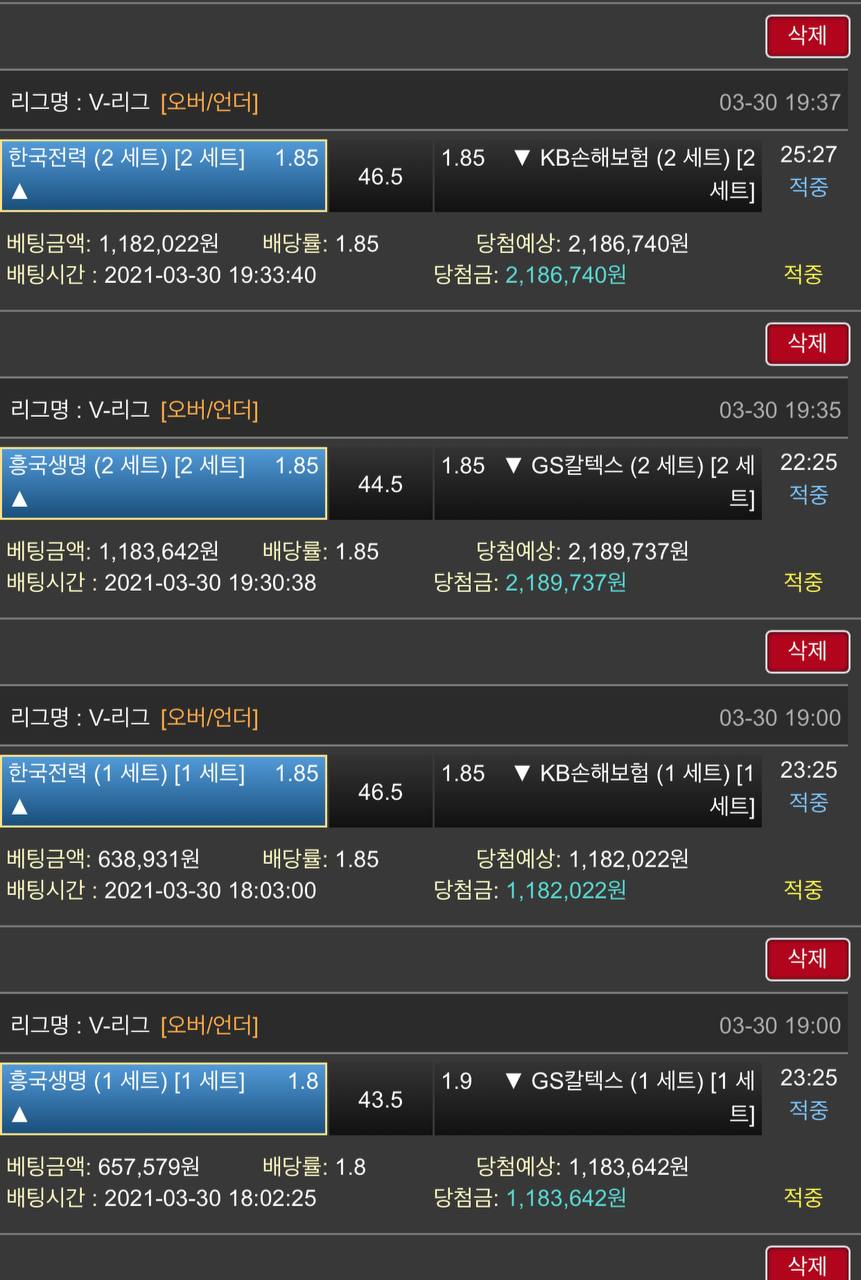Tap 삭제 right after the 1,183,642원 winnings row
Image resolution: width=861 pixels, height=1280 pixels.
pyautogui.click(x=807, y=1264)
